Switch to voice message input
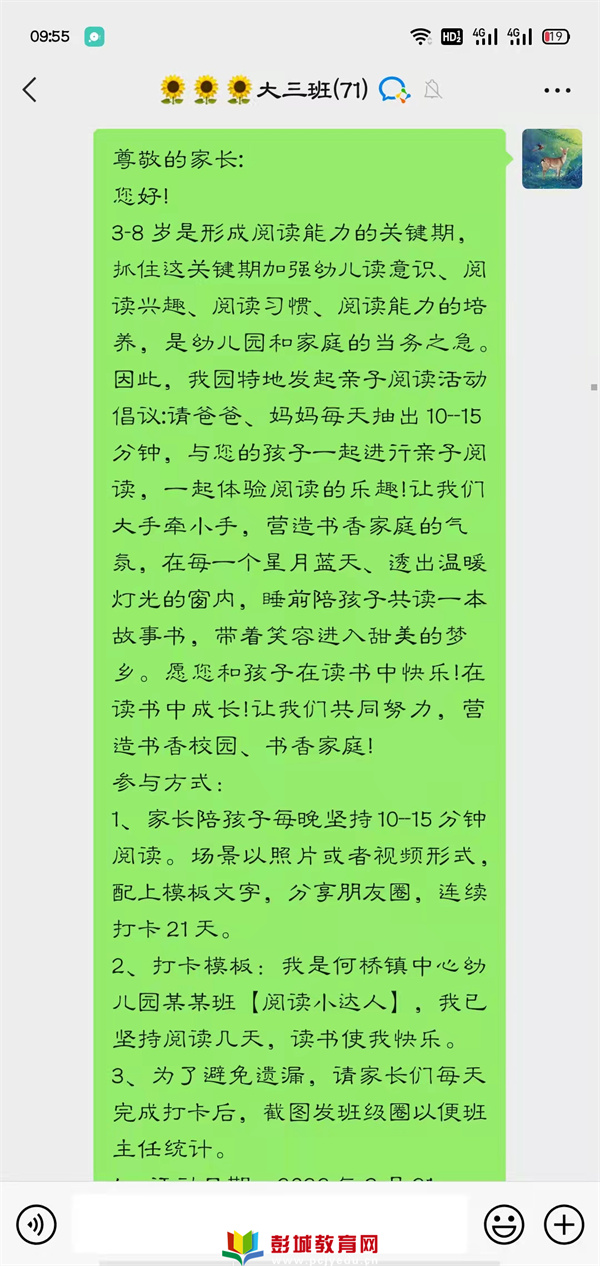Image resolution: width=600 pixels, height=1266 pixels. [x=37, y=1223]
